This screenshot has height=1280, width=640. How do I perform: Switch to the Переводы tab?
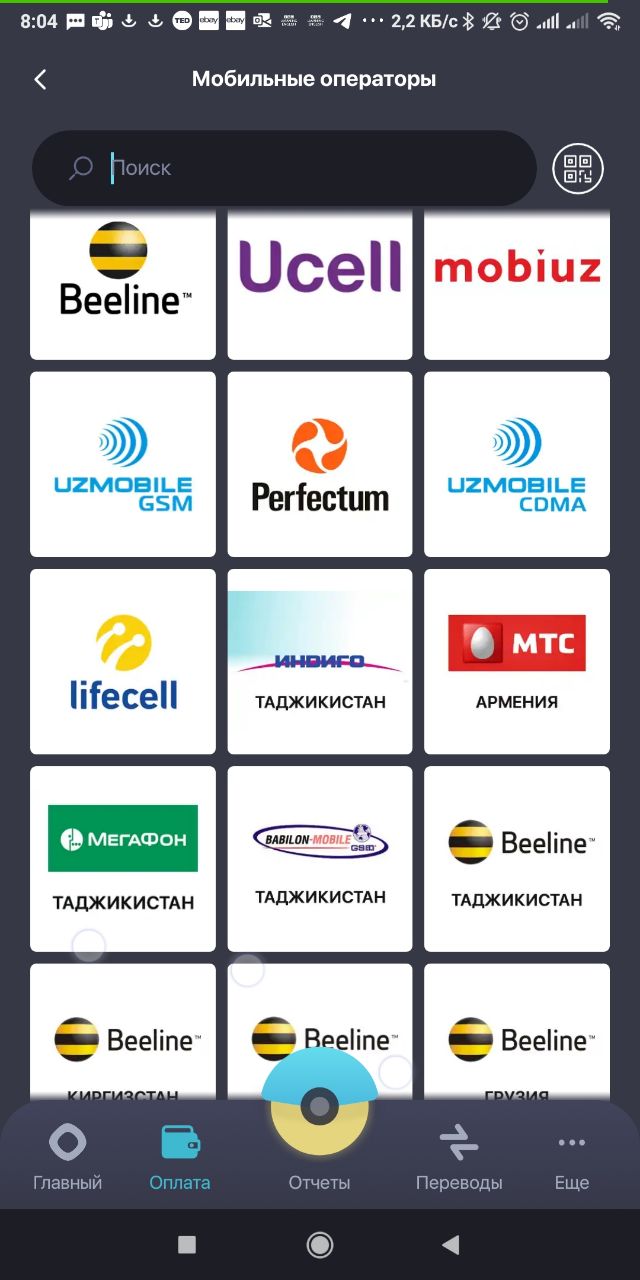click(x=459, y=1158)
